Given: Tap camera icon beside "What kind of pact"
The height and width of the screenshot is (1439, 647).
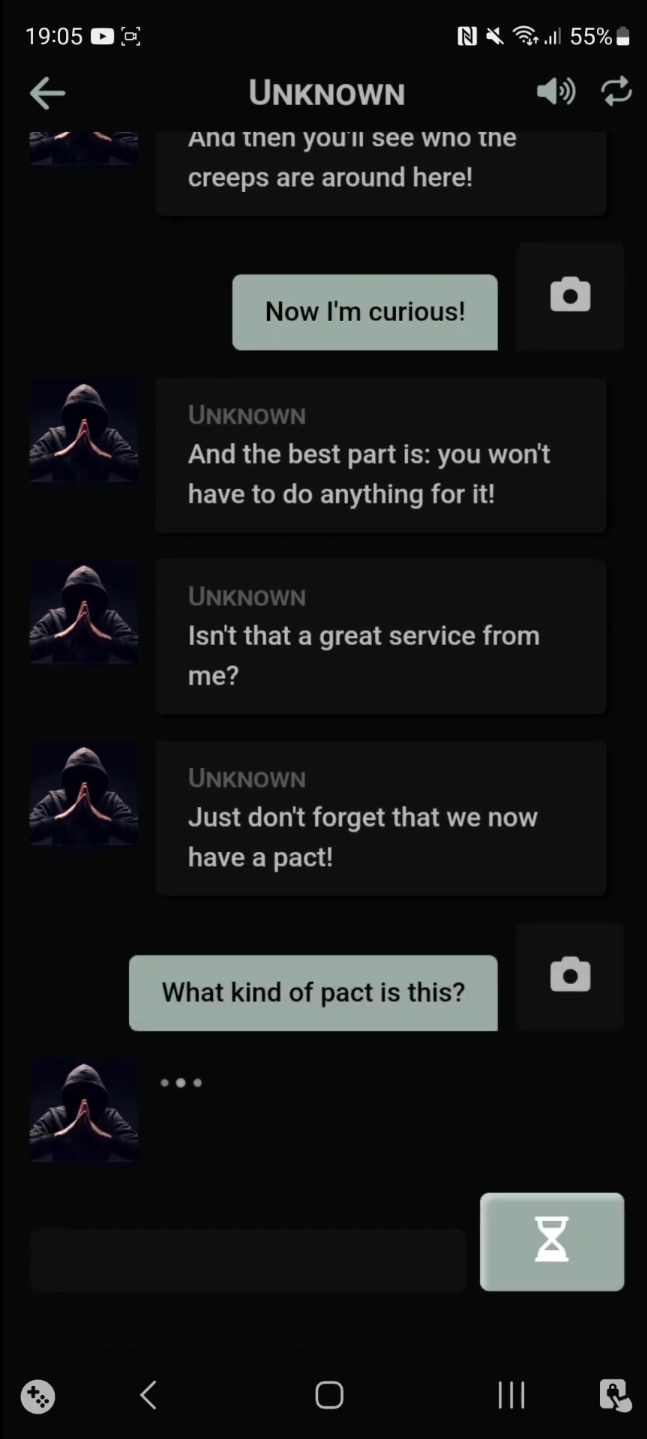Looking at the screenshot, I should [570, 976].
